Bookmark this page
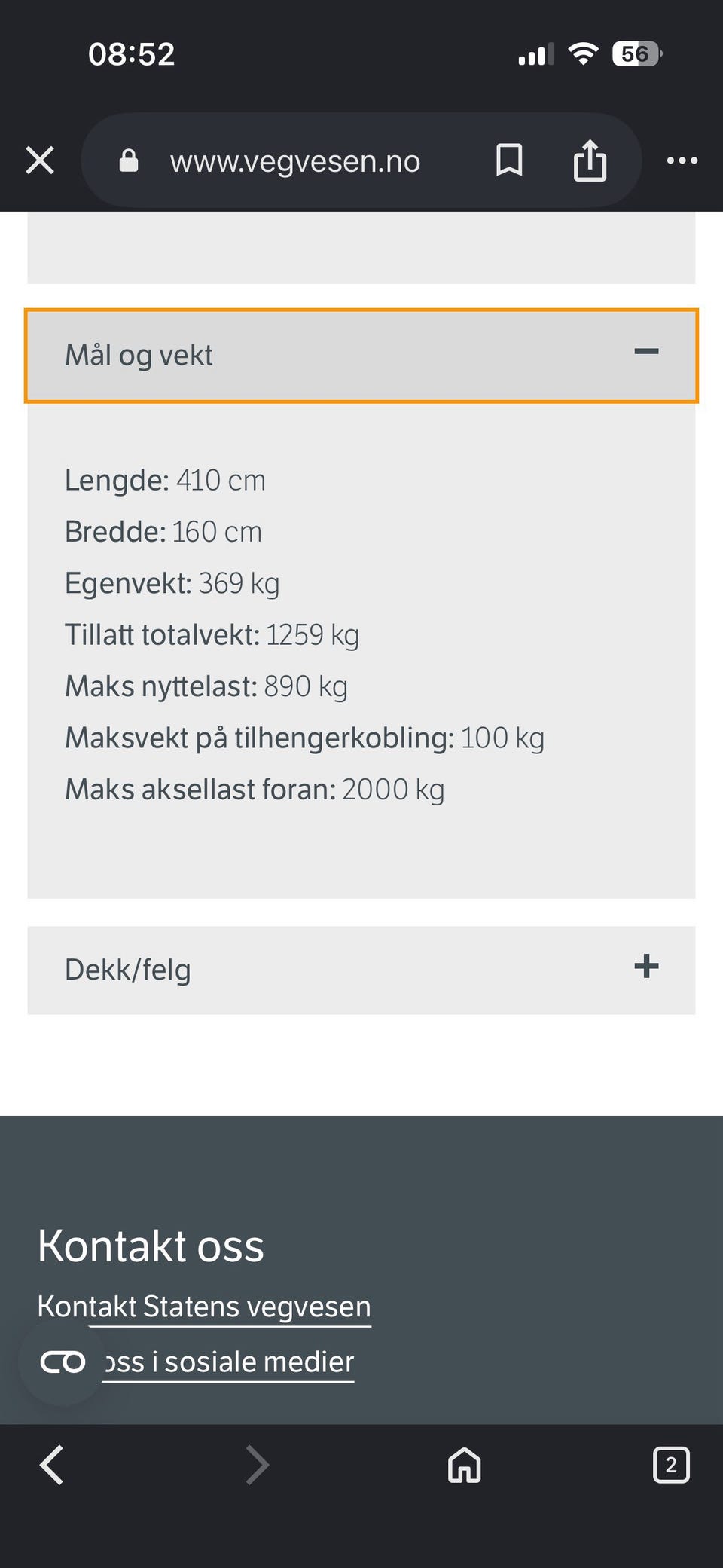The width and height of the screenshot is (723, 1568). 509,160
